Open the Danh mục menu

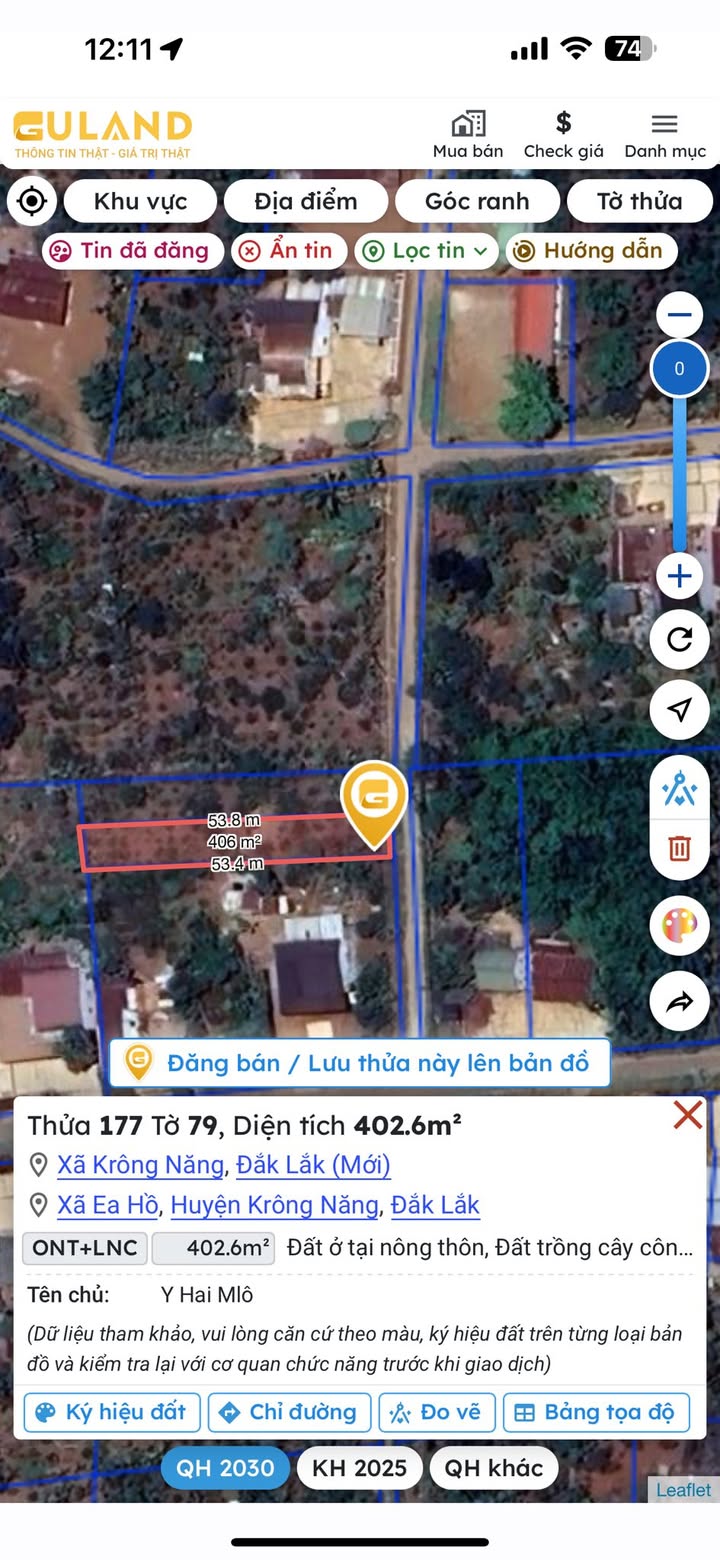[x=665, y=135]
